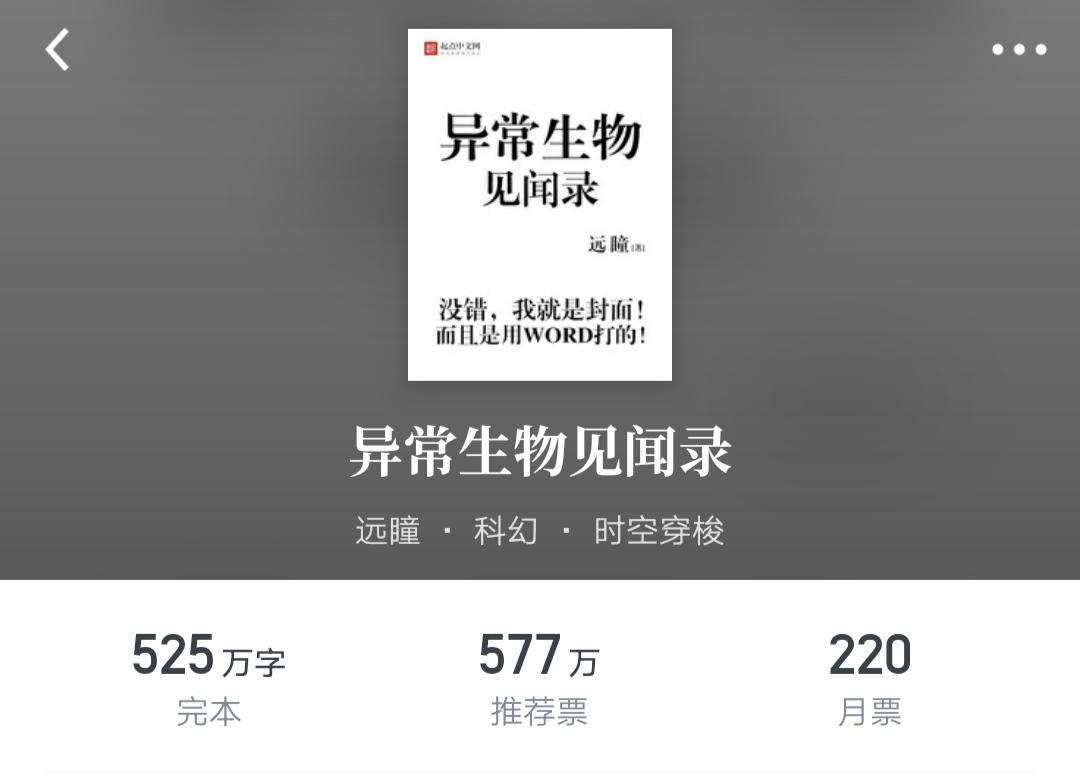View 月票 monthly tickets
The height and width of the screenshot is (778, 1080).
pyautogui.click(x=869, y=679)
